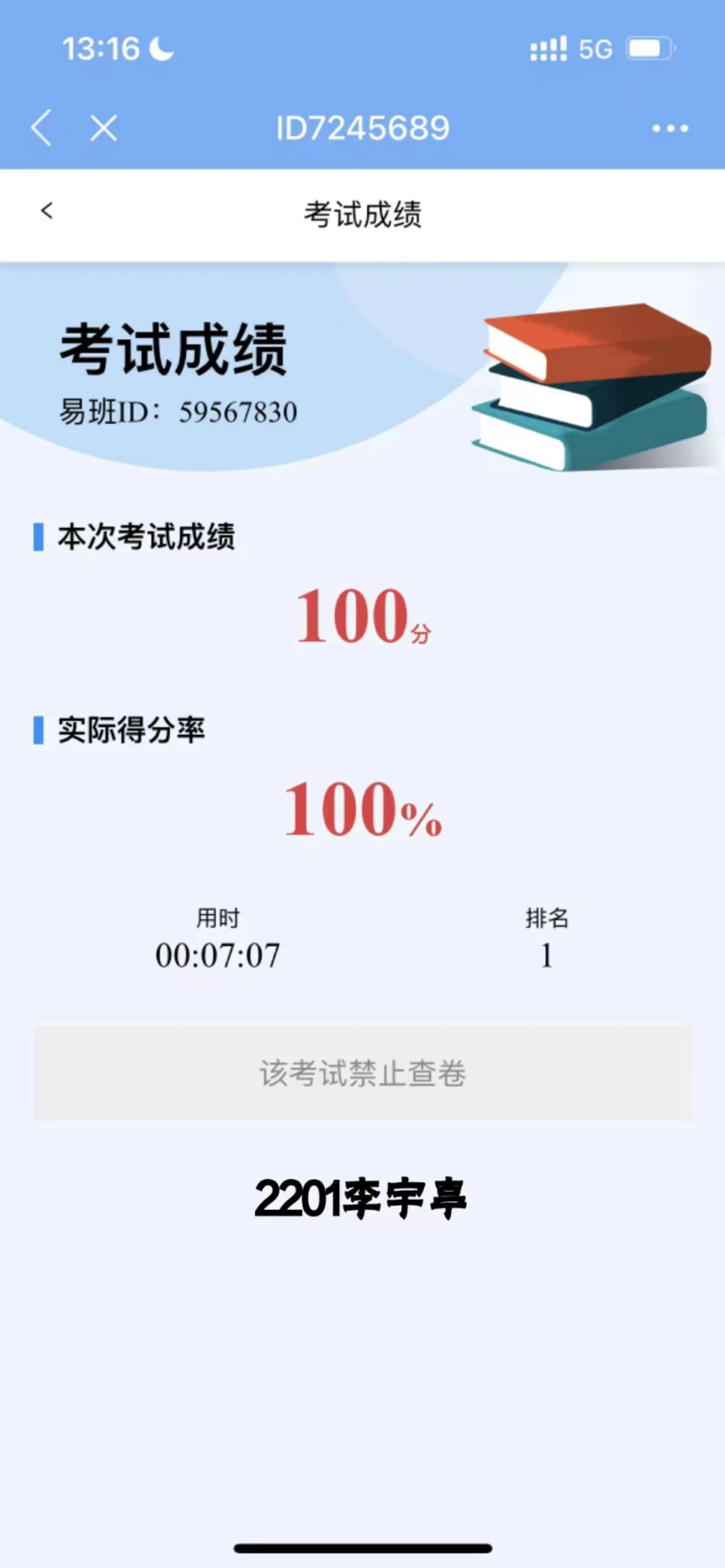Close the ID7245689 web page

pyautogui.click(x=103, y=128)
